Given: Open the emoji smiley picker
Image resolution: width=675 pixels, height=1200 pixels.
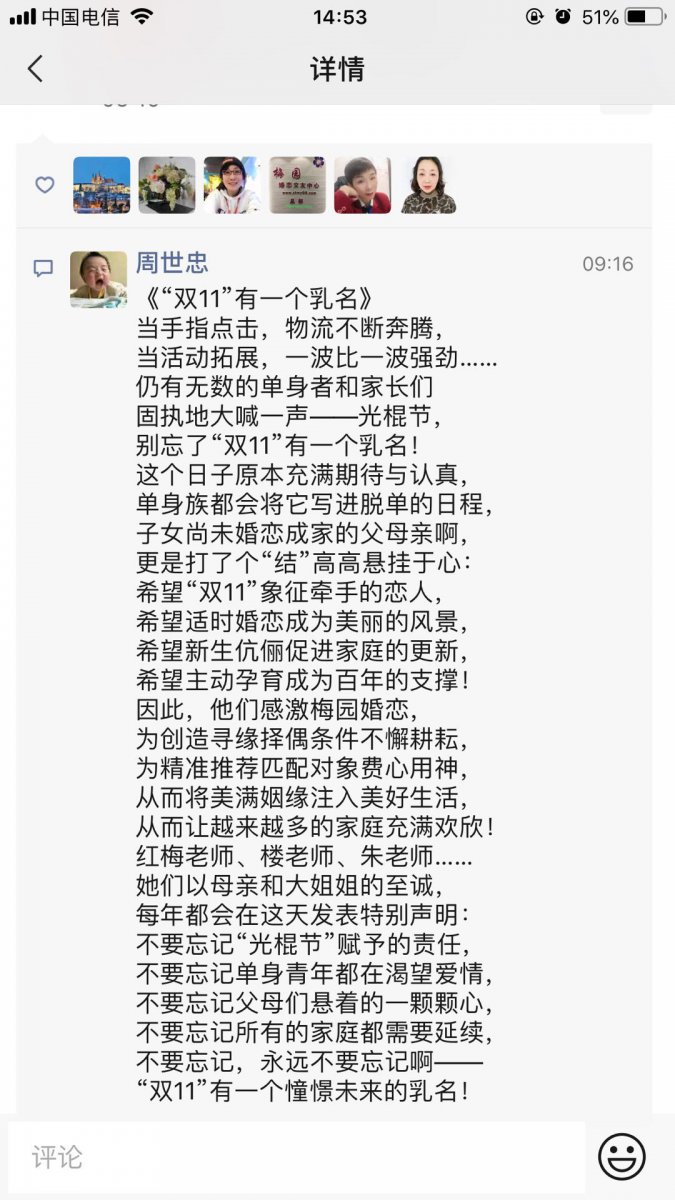Looking at the screenshot, I should point(621,1157).
